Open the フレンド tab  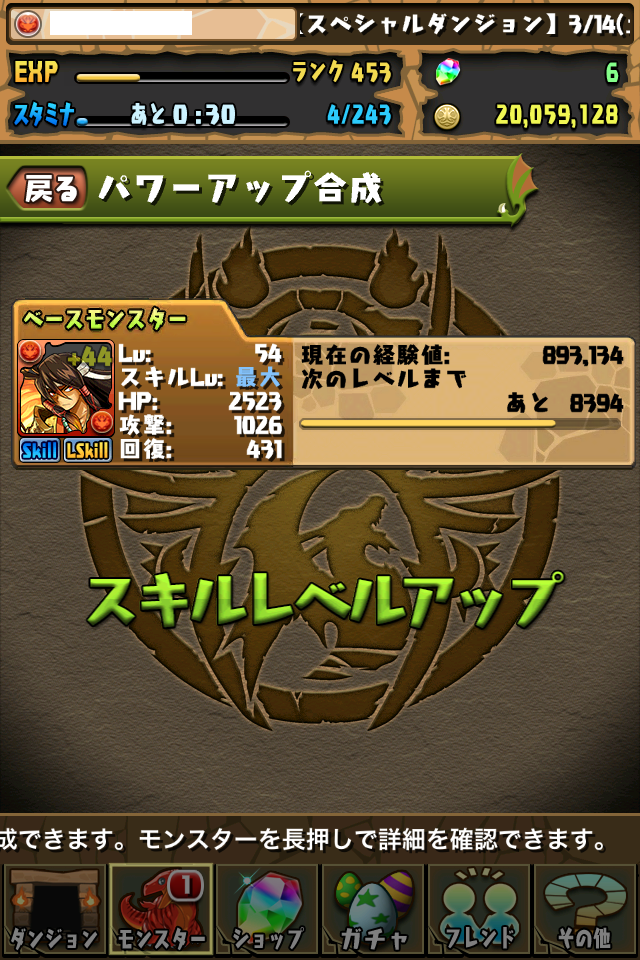click(480, 910)
